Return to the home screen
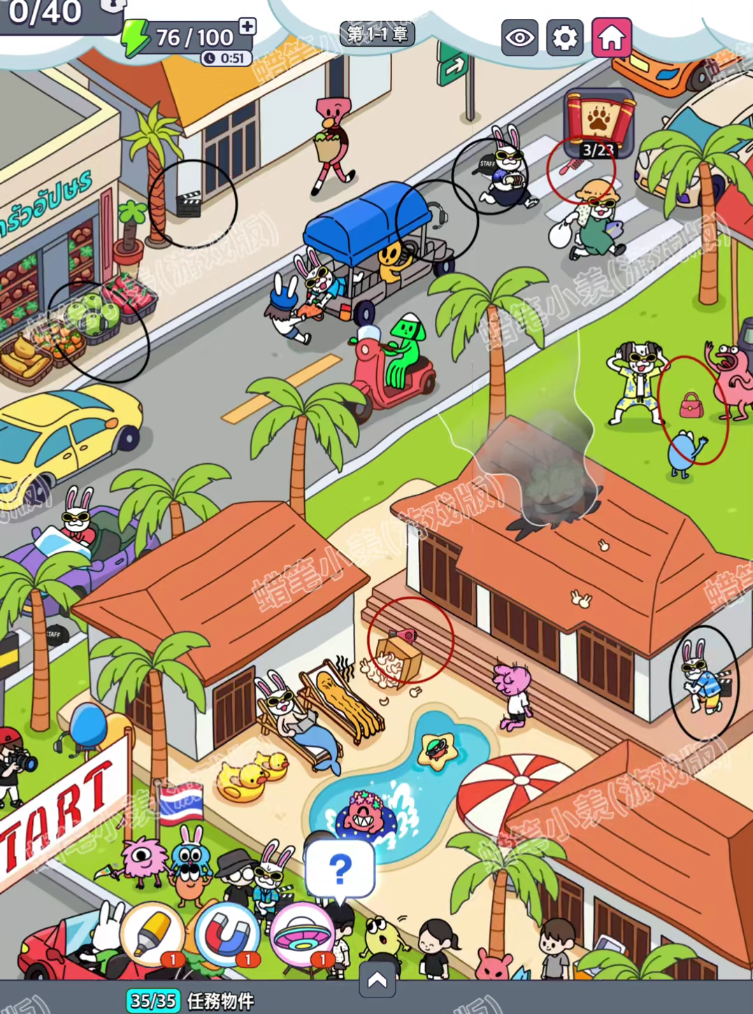 611,38
